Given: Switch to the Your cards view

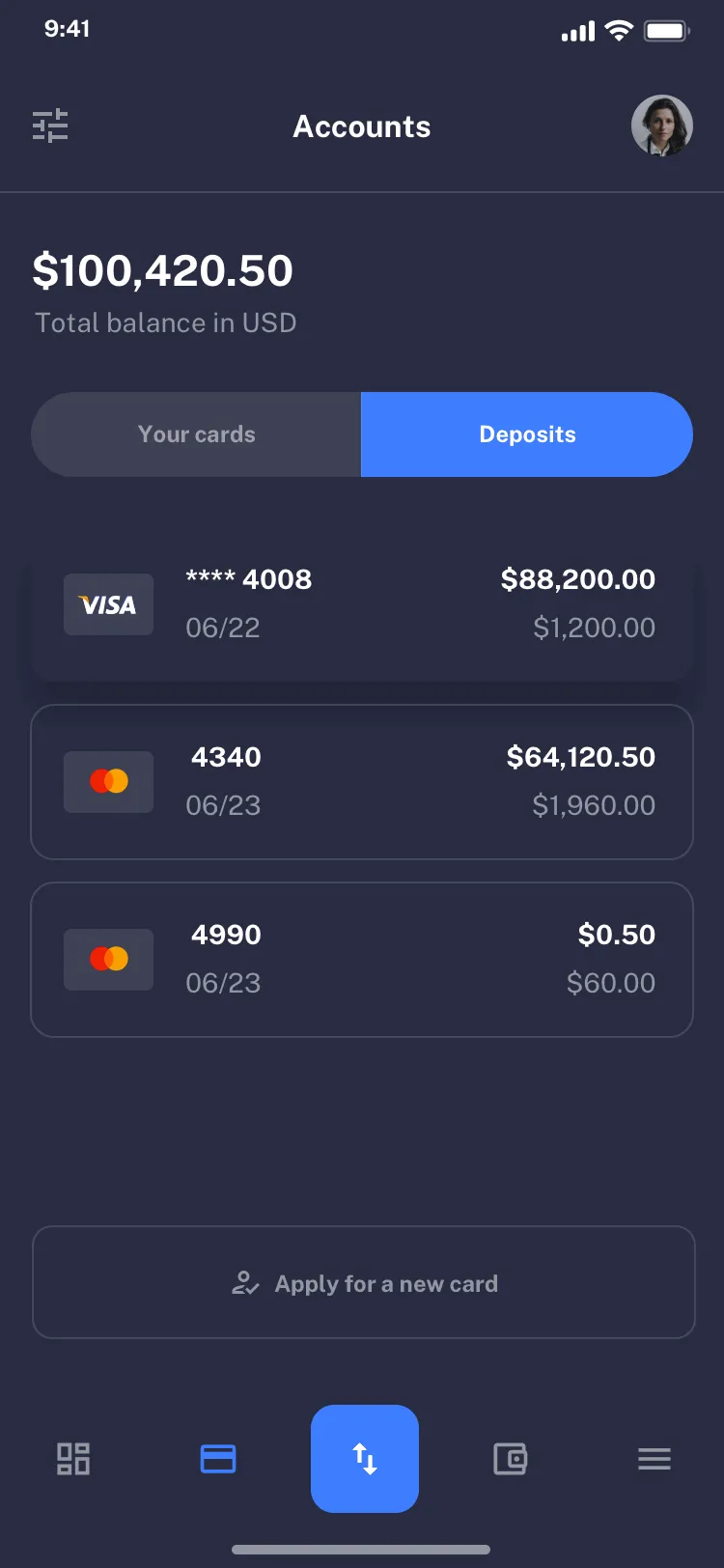Looking at the screenshot, I should [x=196, y=434].
